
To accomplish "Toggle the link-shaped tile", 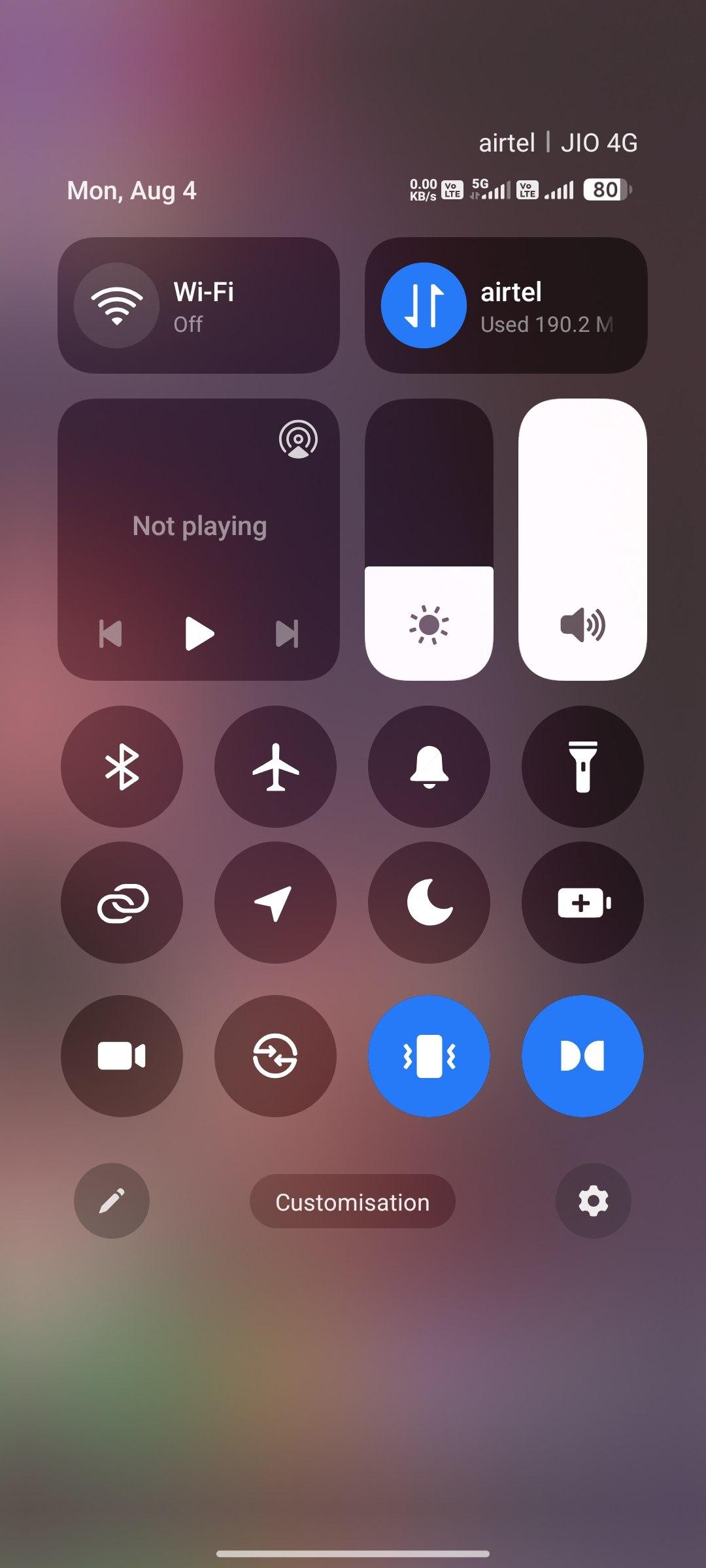I will tap(122, 902).
